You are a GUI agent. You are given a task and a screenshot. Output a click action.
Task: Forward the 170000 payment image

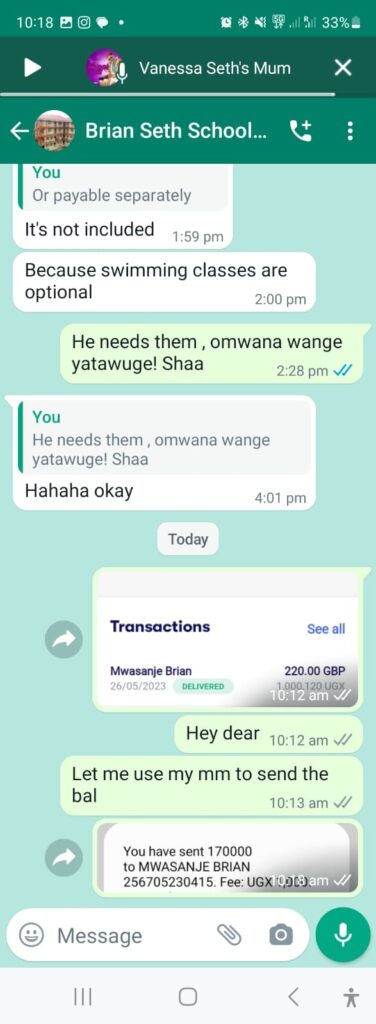pos(64,857)
